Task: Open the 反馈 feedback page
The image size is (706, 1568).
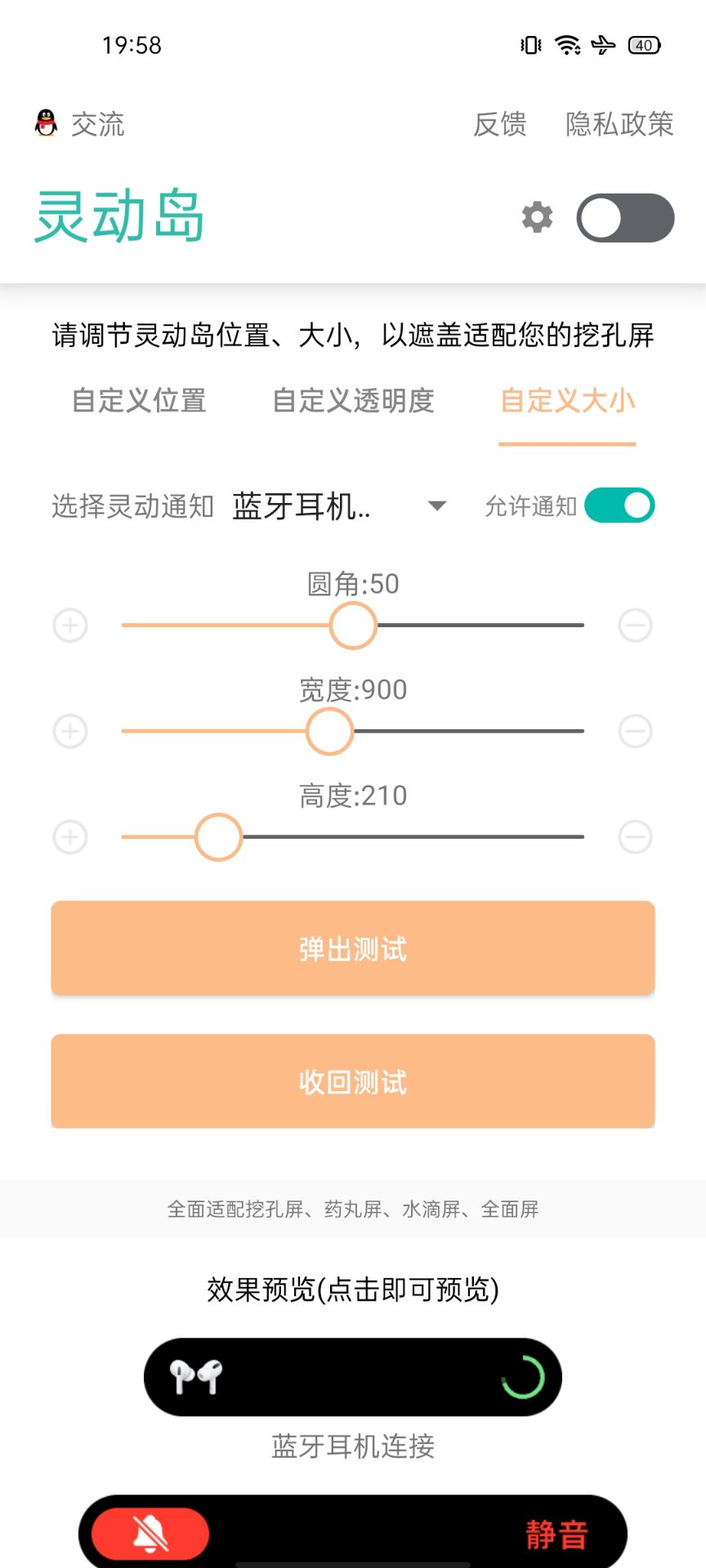Action: point(500,124)
